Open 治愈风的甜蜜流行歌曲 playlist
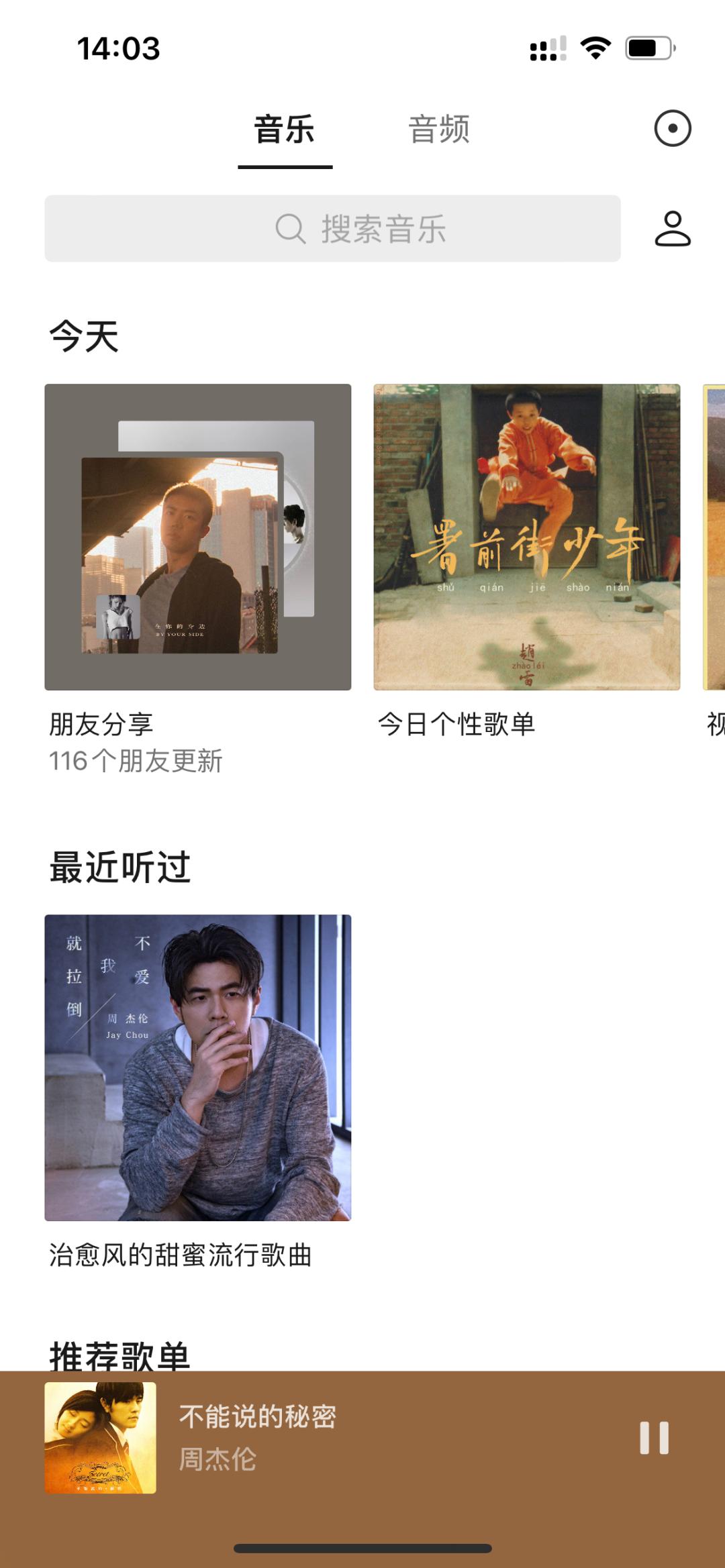Image resolution: width=725 pixels, height=1568 pixels. click(197, 1067)
